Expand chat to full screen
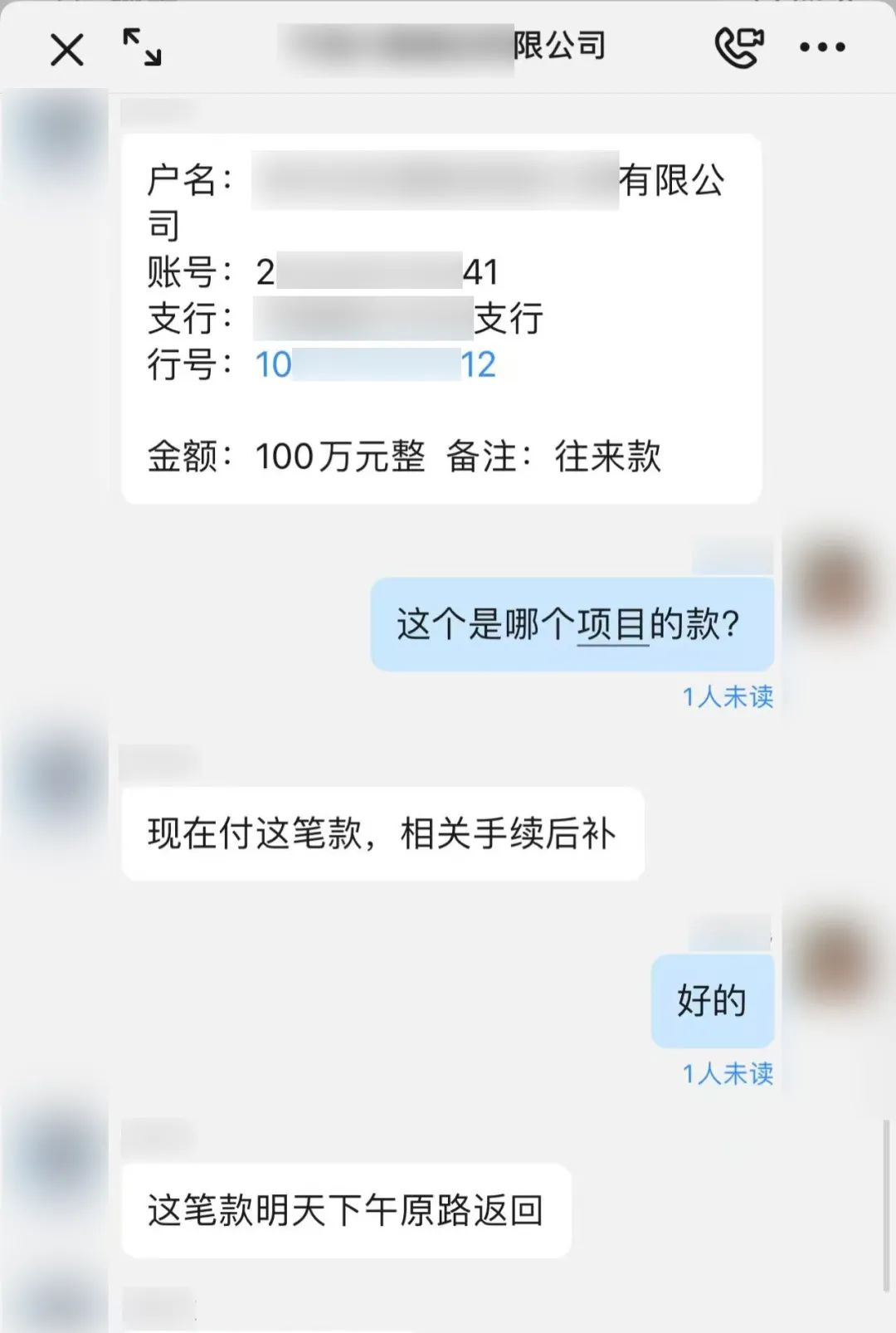The height and width of the screenshot is (1333, 896). [142, 47]
